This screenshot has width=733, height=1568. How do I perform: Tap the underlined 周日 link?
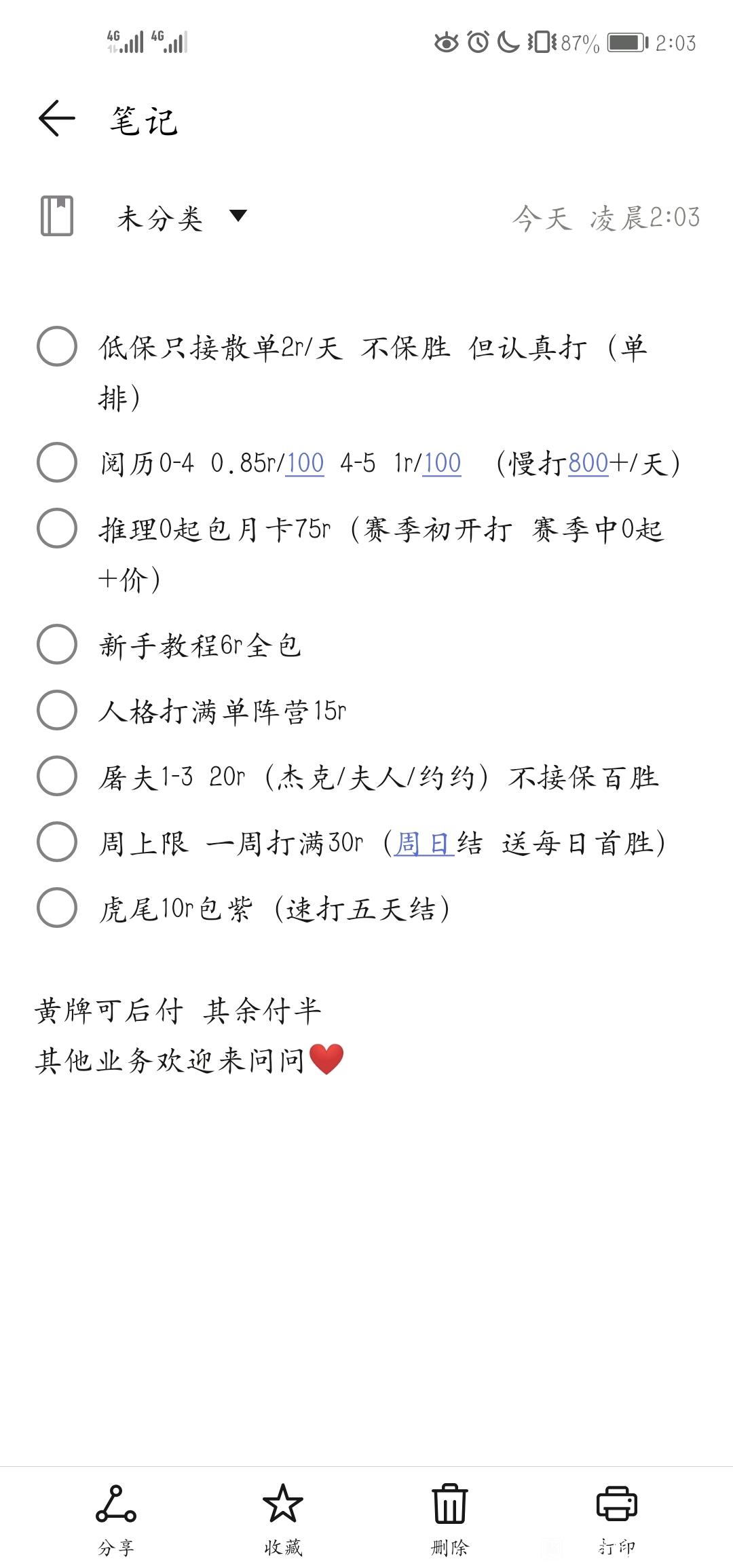tap(424, 843)
